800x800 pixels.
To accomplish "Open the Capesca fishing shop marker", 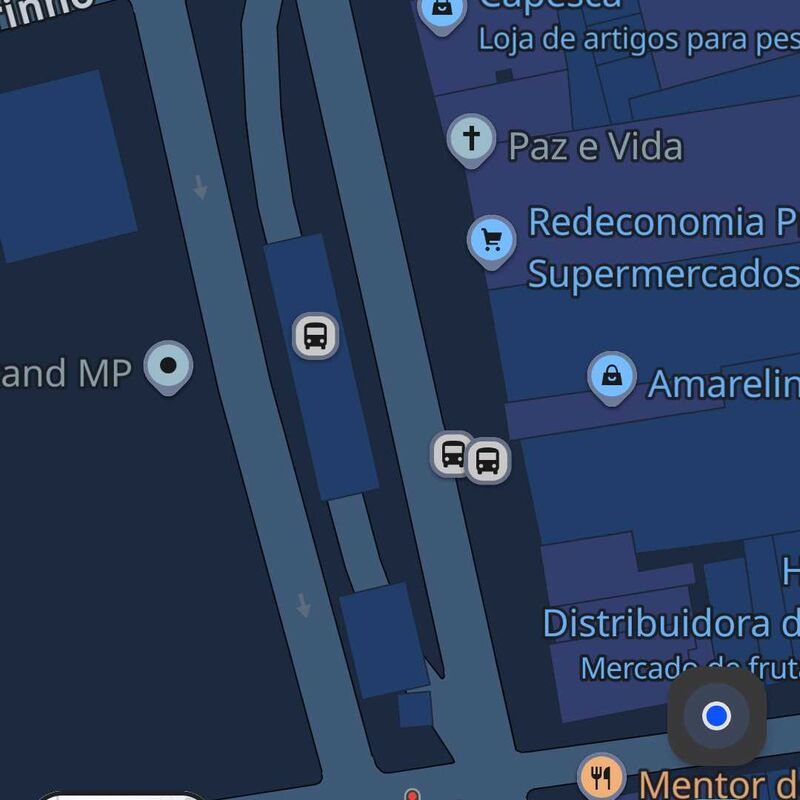I will click(x=441, y=11).
